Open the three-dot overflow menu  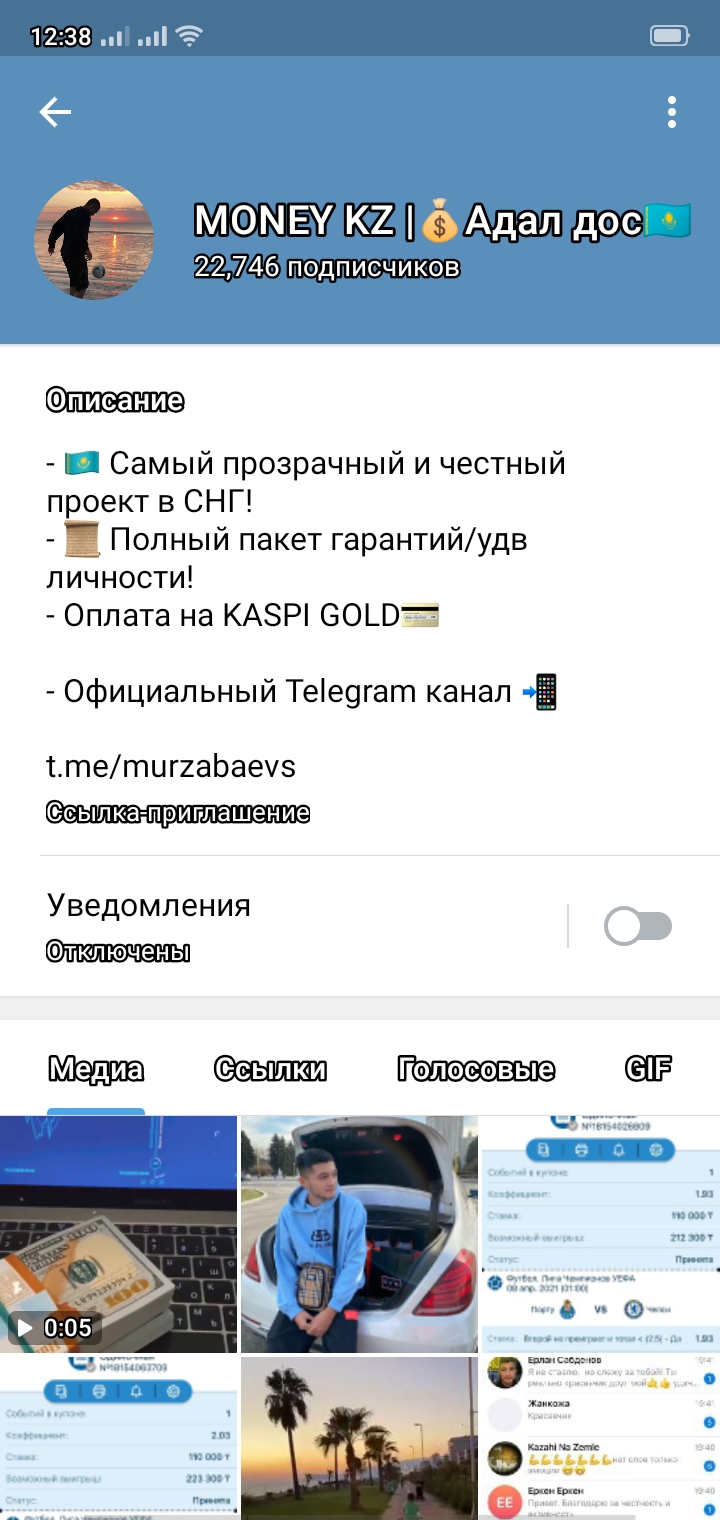pos(672,112)
